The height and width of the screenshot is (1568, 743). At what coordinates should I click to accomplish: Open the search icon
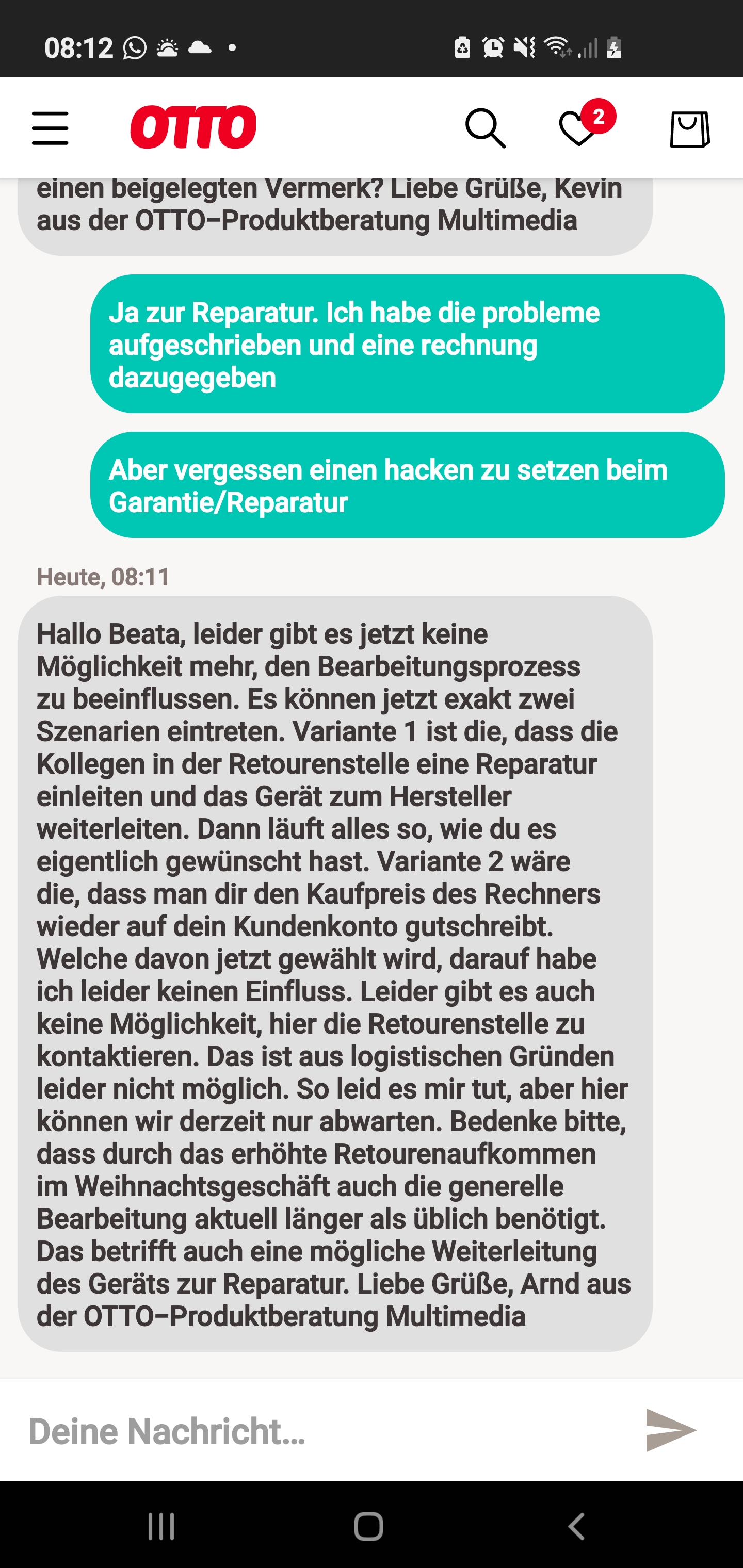click(485, 128)
